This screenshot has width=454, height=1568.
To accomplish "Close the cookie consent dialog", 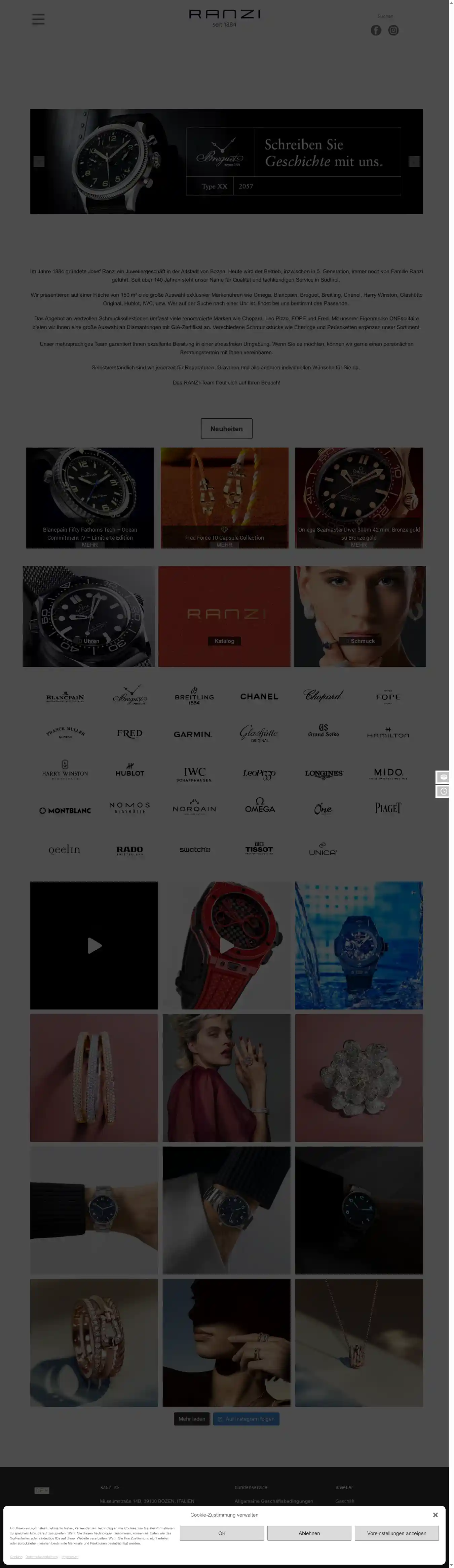I will (435, 1515).
